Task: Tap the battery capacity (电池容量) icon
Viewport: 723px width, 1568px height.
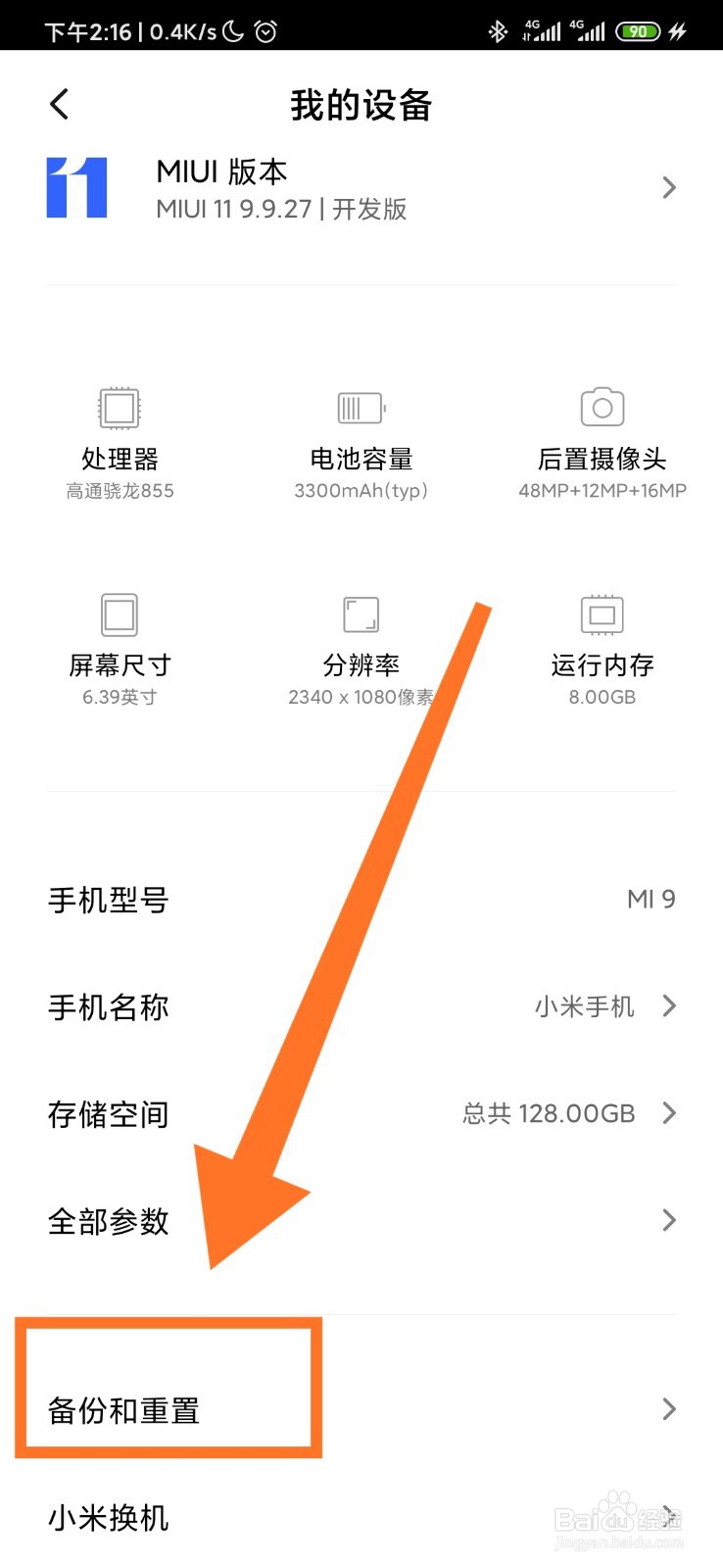Action: tap(360, 407)
